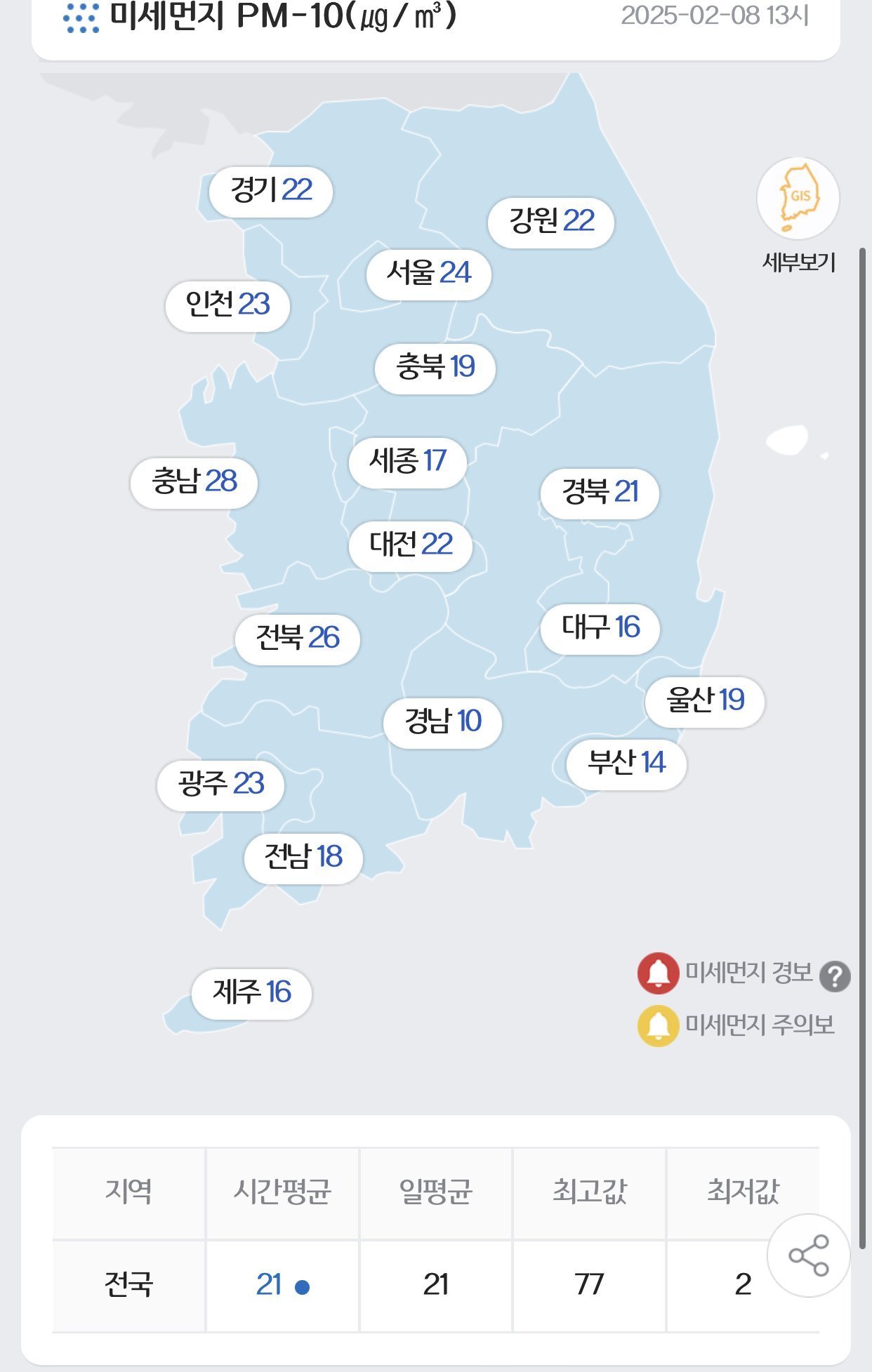
Task: Open 경북 21 region details
Action: click(x=600, y=493)
